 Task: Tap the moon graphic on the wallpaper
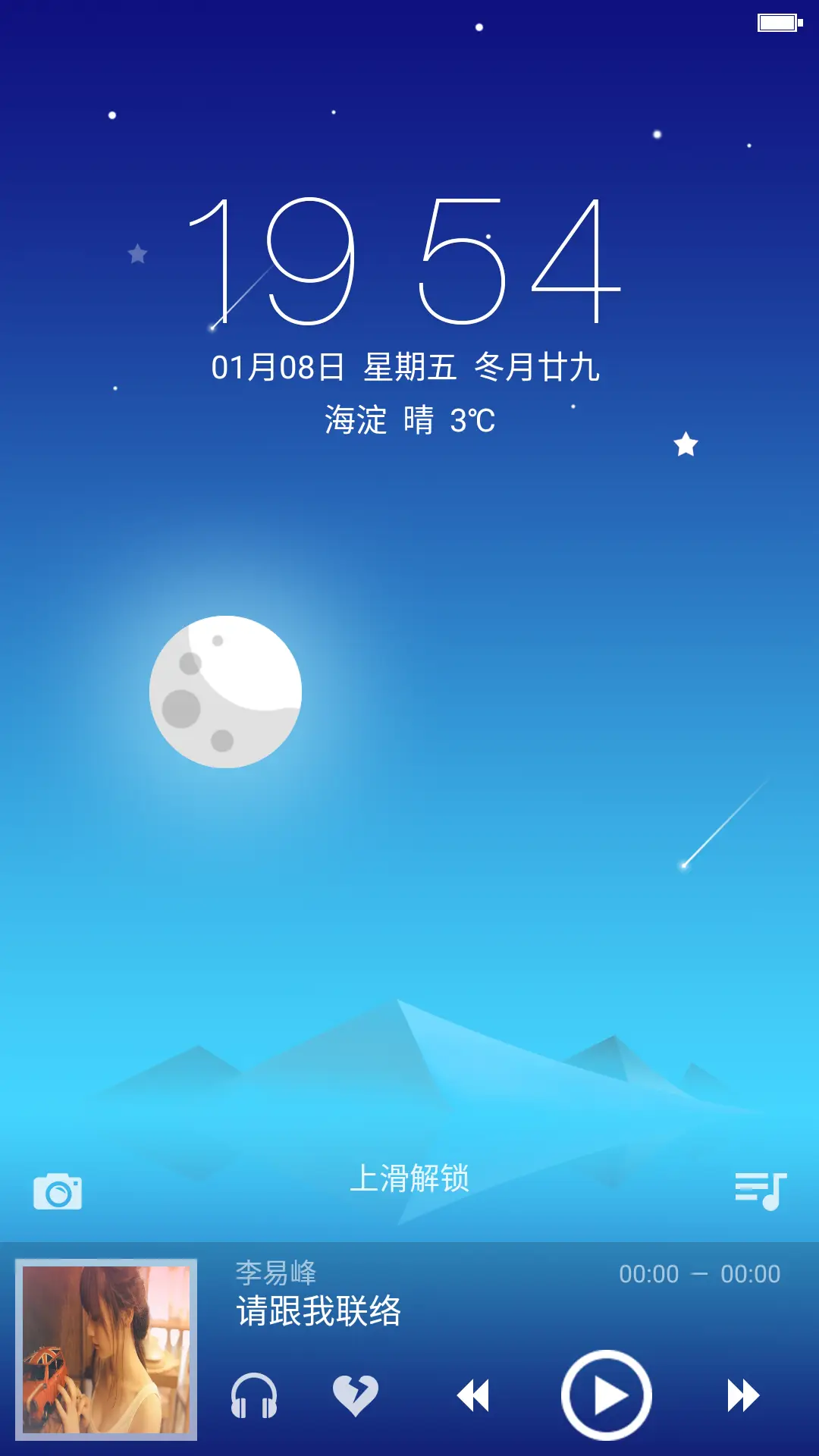(x=227, y=692)
